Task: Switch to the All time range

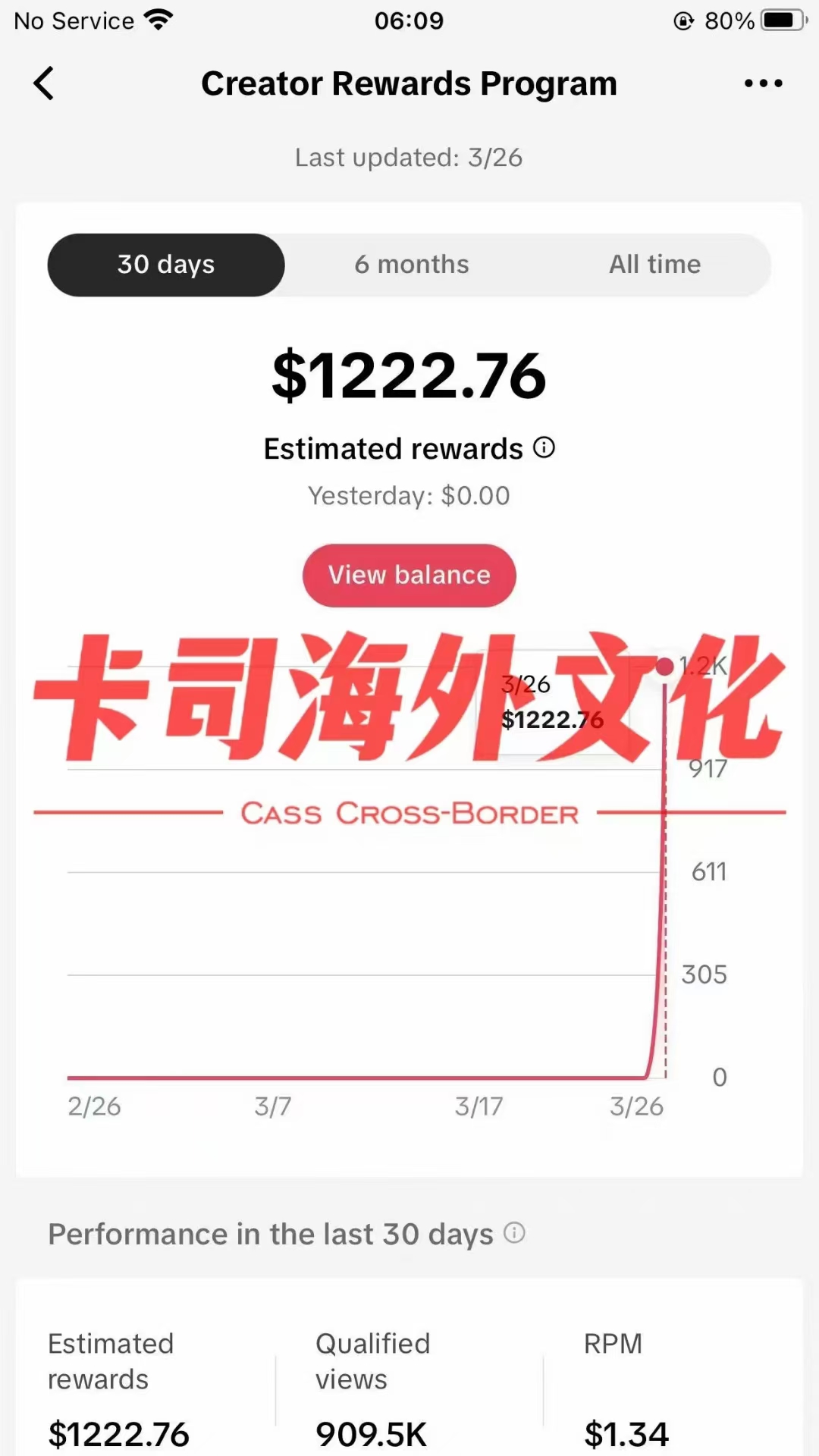Action: click(654, 265)
